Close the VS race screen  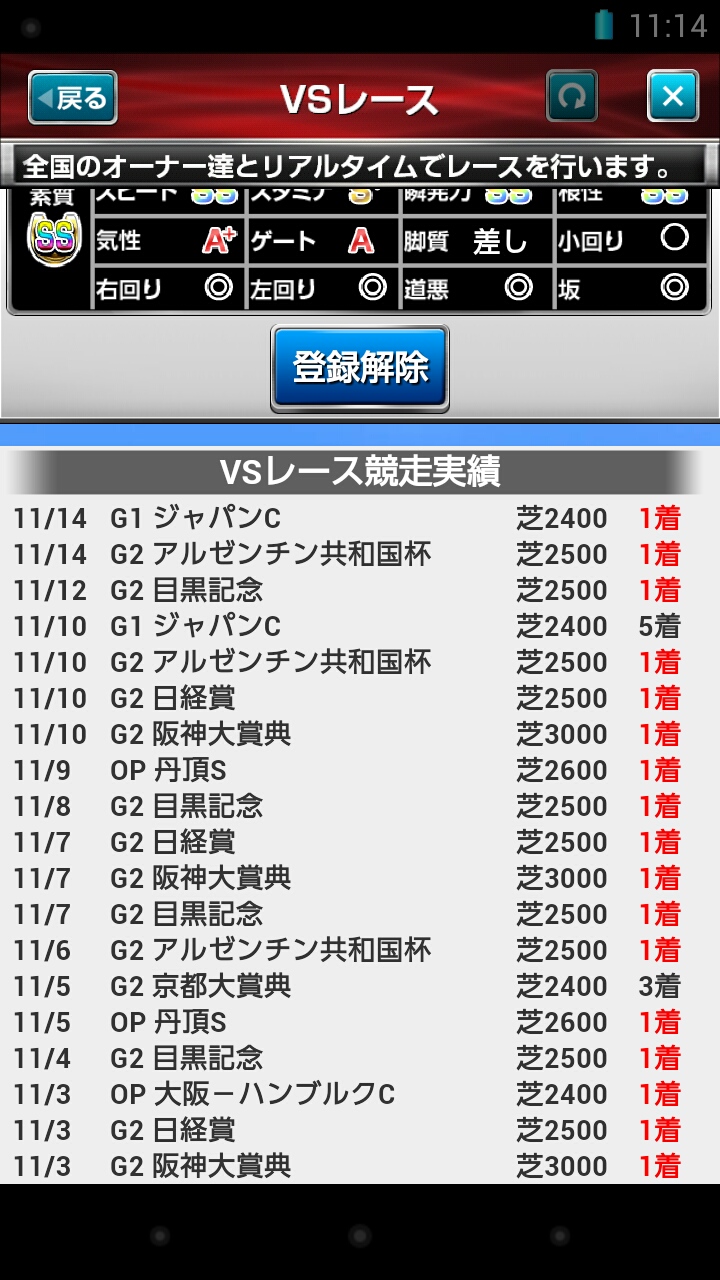673,97
